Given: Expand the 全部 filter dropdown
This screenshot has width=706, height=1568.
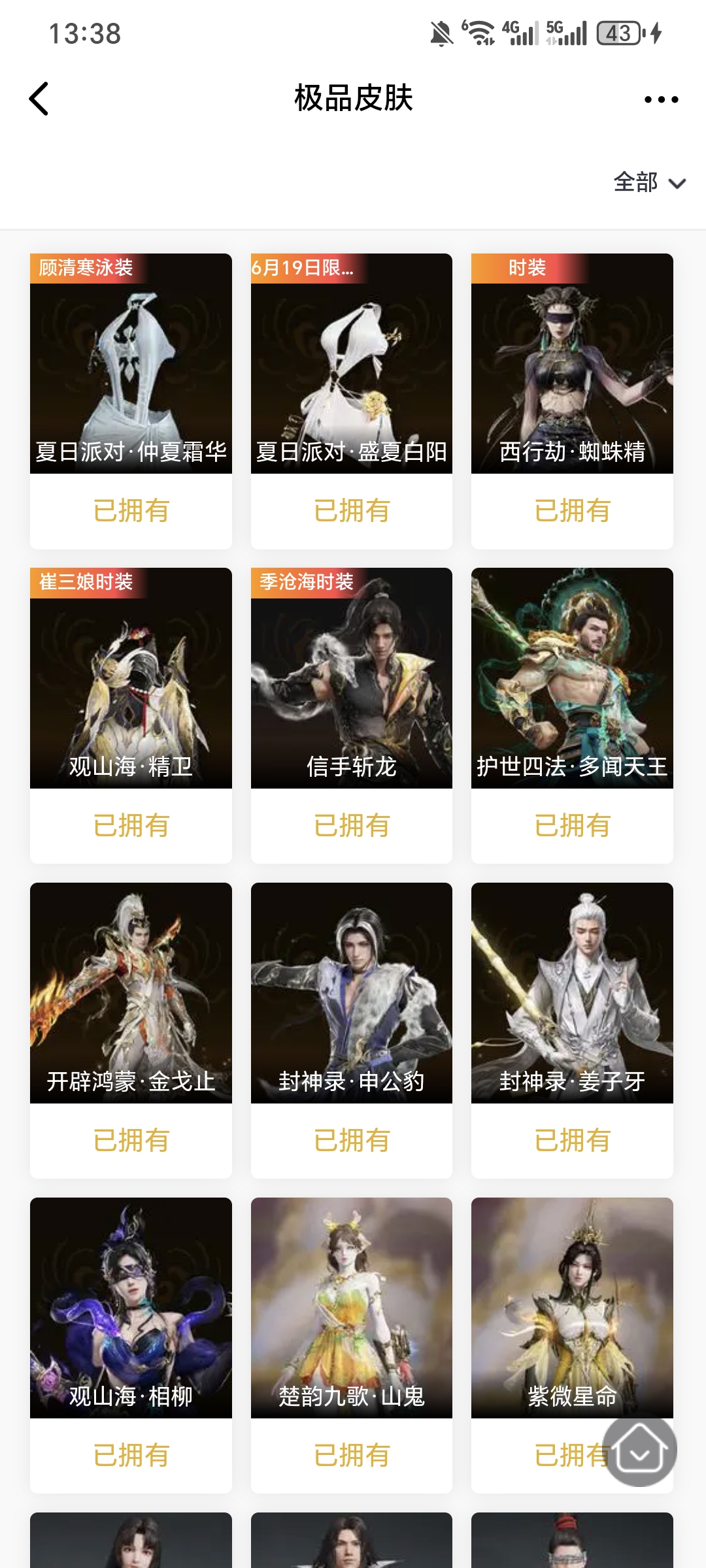Looking at the screenshot, I should (648, 182).
